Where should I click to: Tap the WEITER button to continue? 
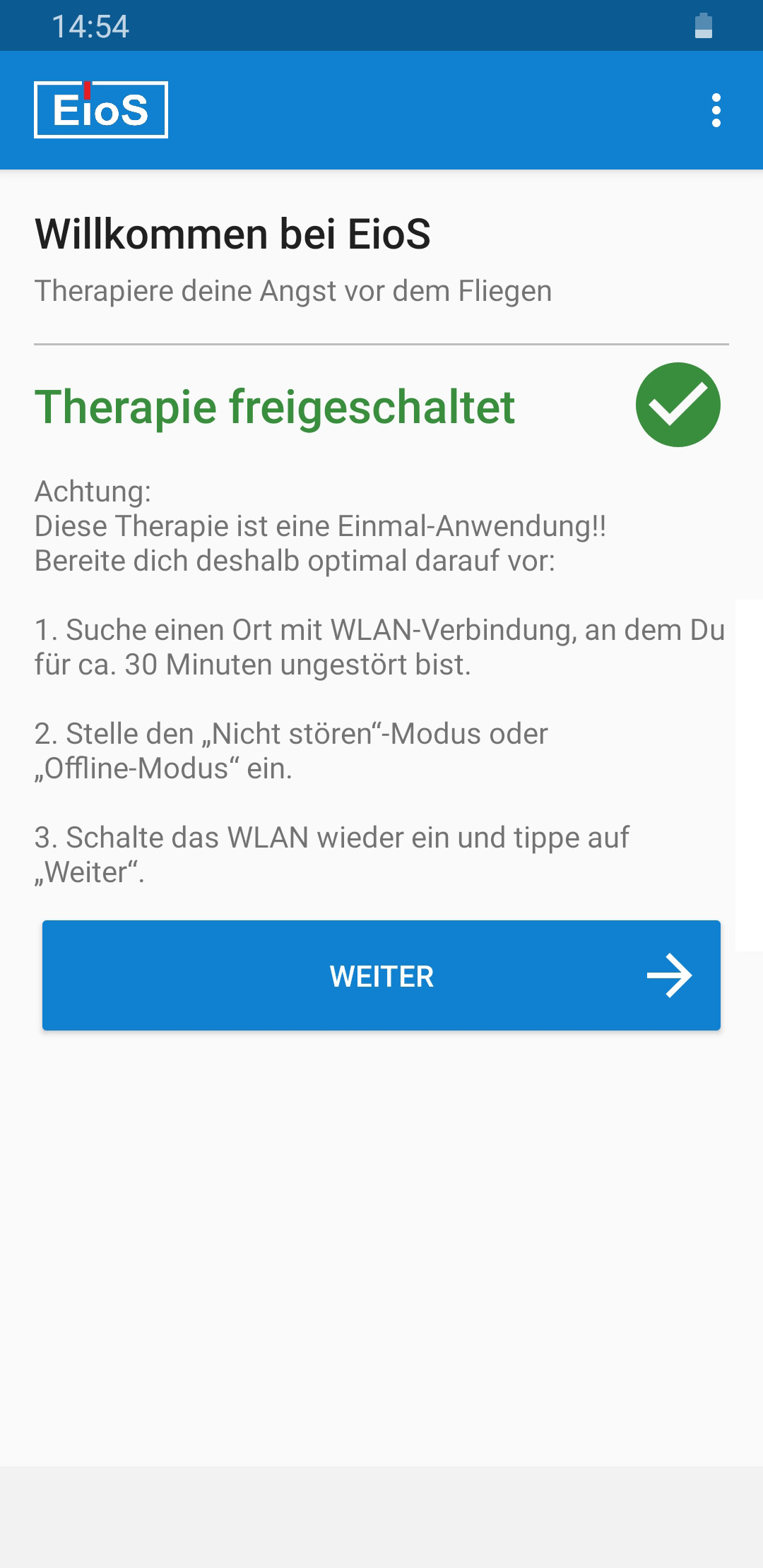point(381,975)
